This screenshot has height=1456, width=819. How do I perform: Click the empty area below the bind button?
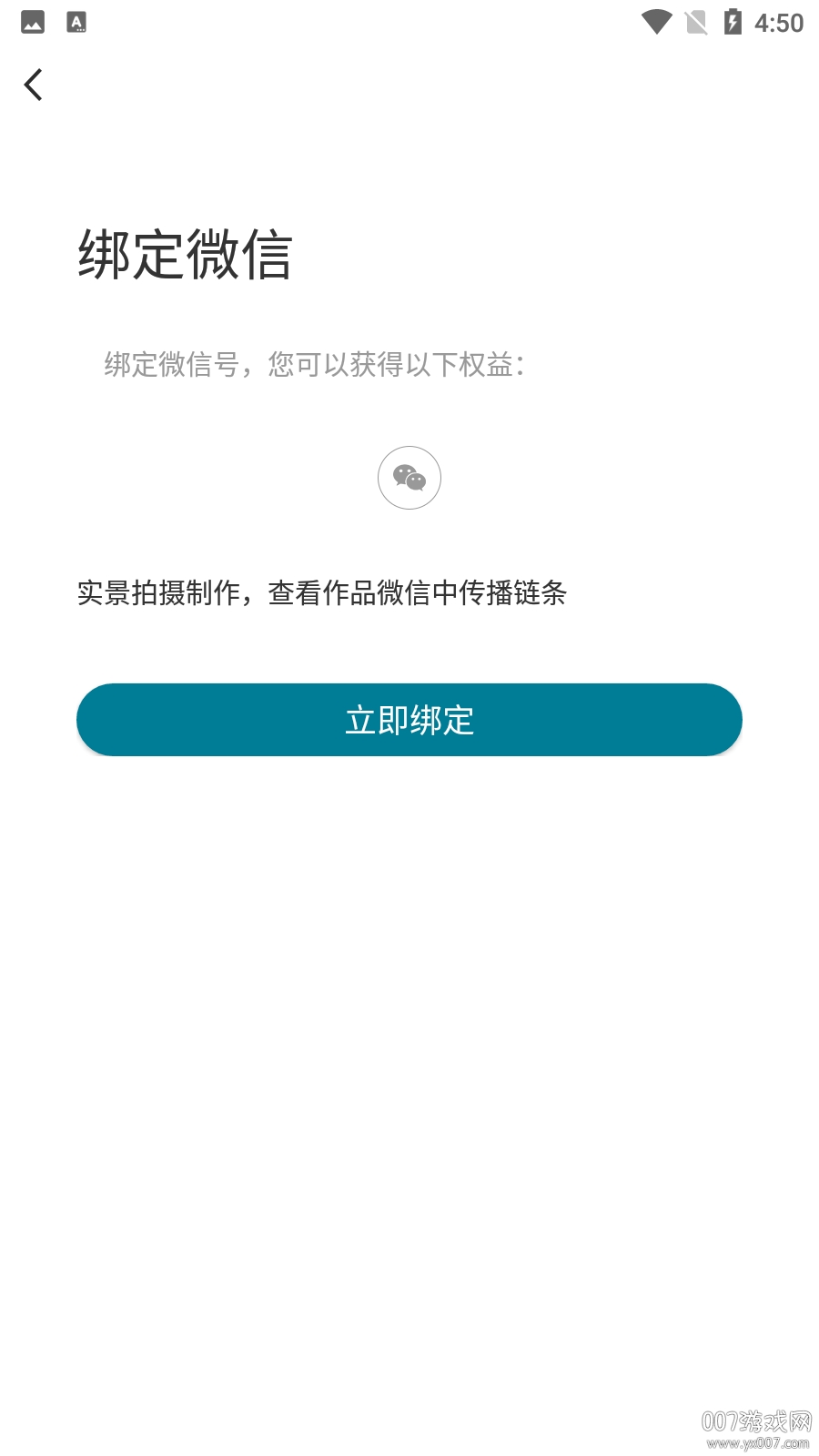pyautogui.click(x=409, y=1001)
